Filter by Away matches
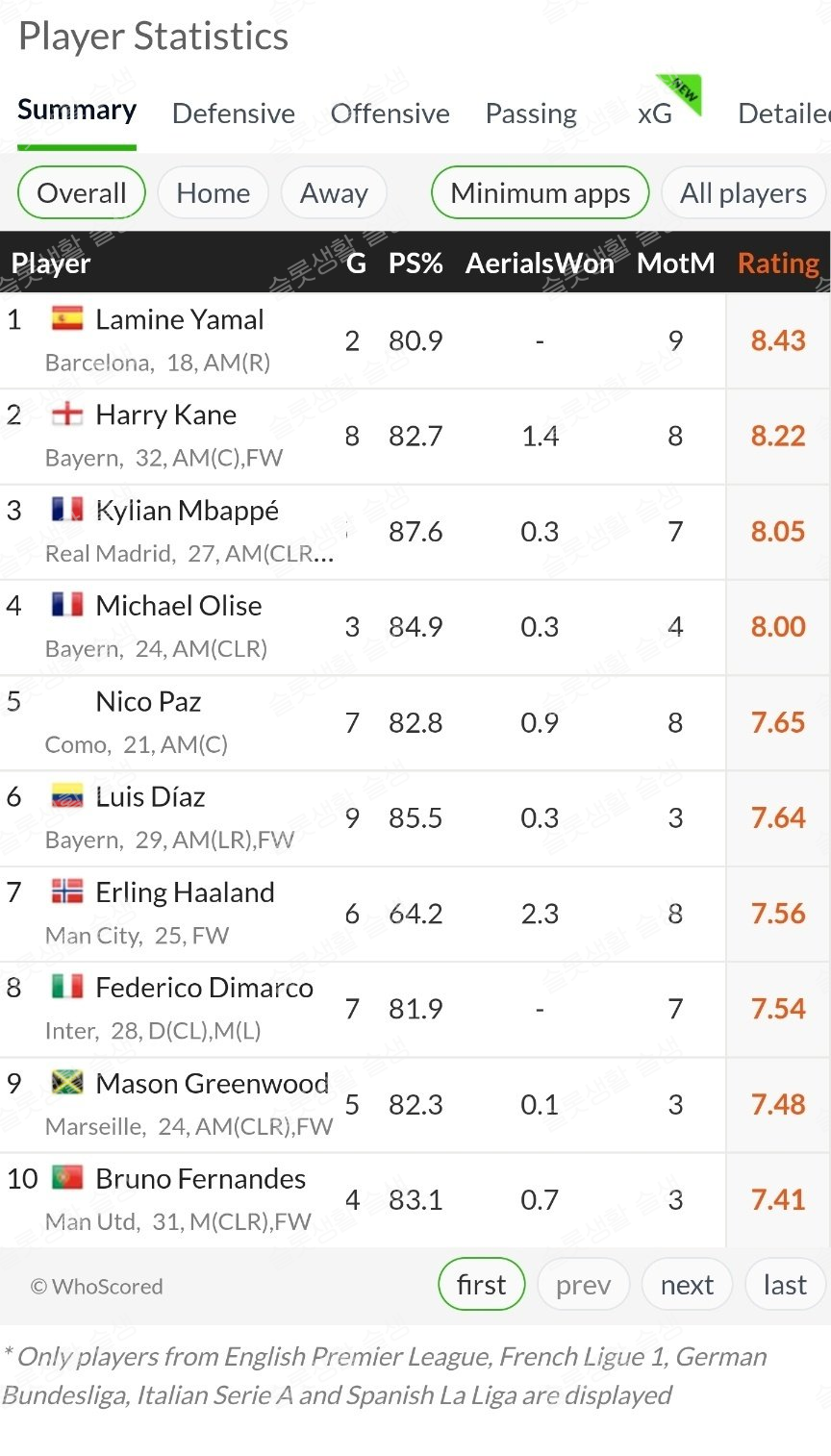The width and height of the screenshot is (831, 1456). [334, 193]
